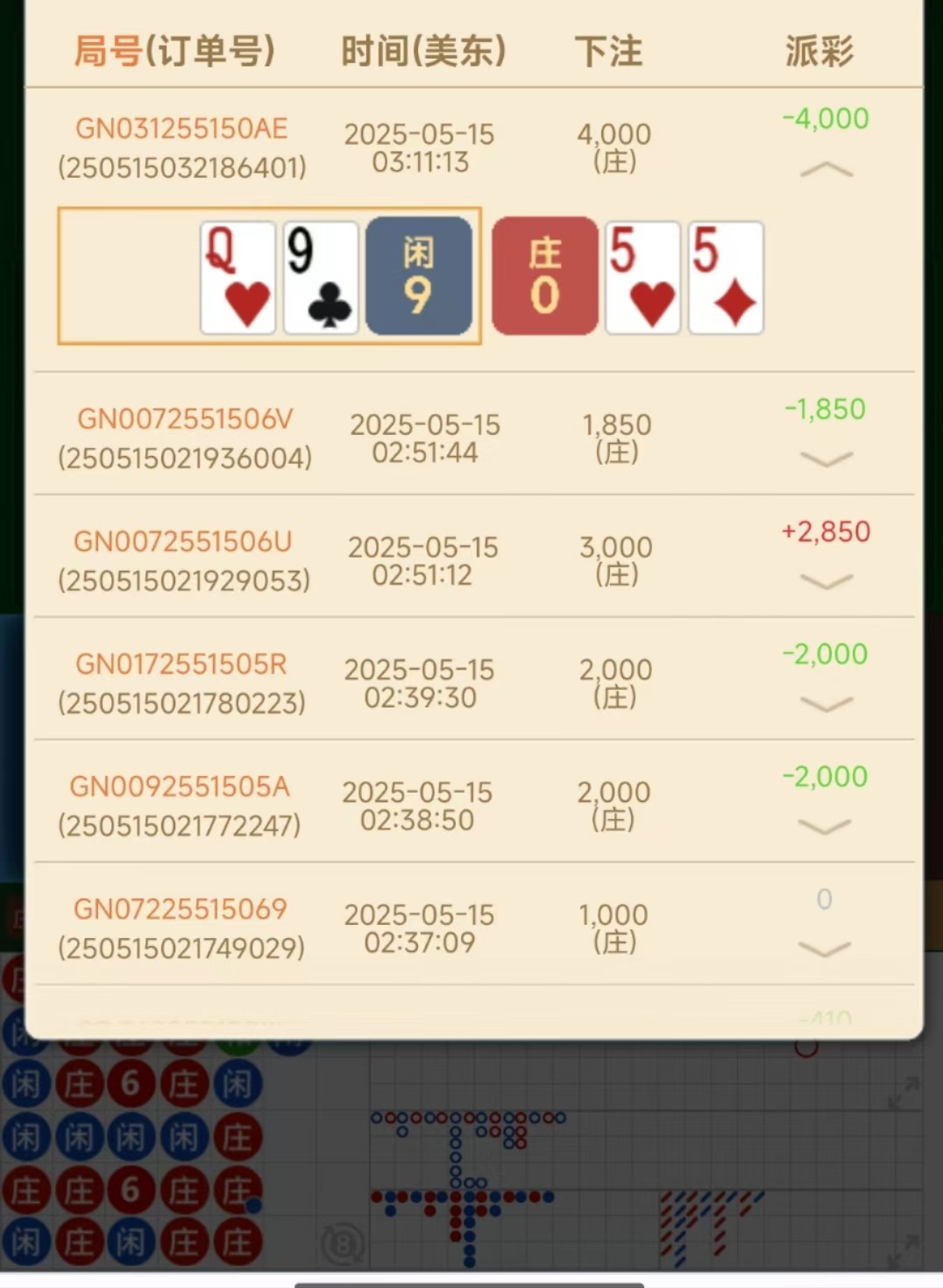The image size is (943, 1288).
Task: Collapse details of bet GN031255150AE
Action: coord(826,170)
